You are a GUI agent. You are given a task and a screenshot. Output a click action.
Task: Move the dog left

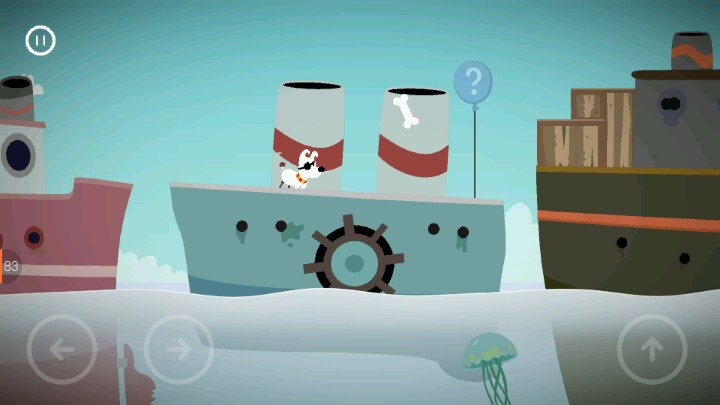(x=62, y=349)
